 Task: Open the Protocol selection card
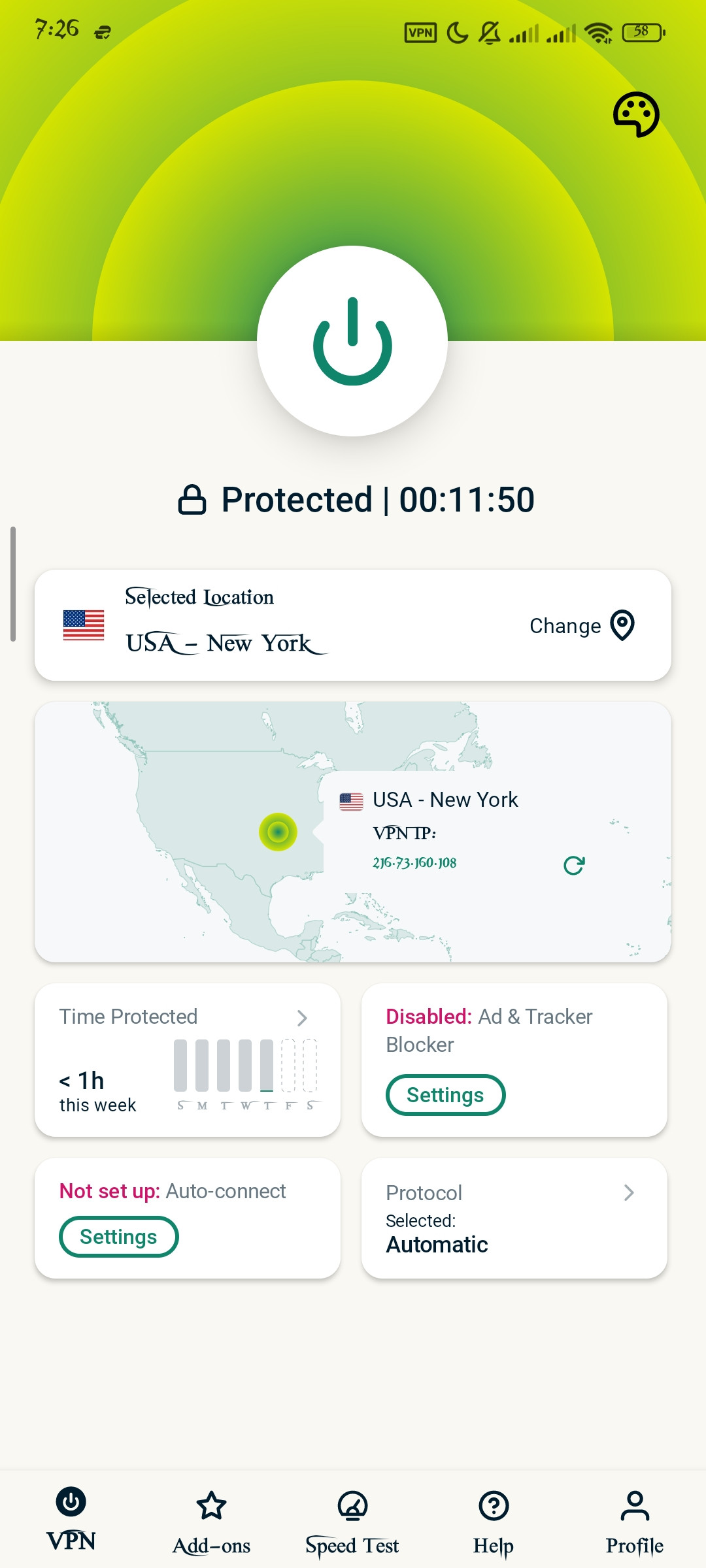(514, 1218)
